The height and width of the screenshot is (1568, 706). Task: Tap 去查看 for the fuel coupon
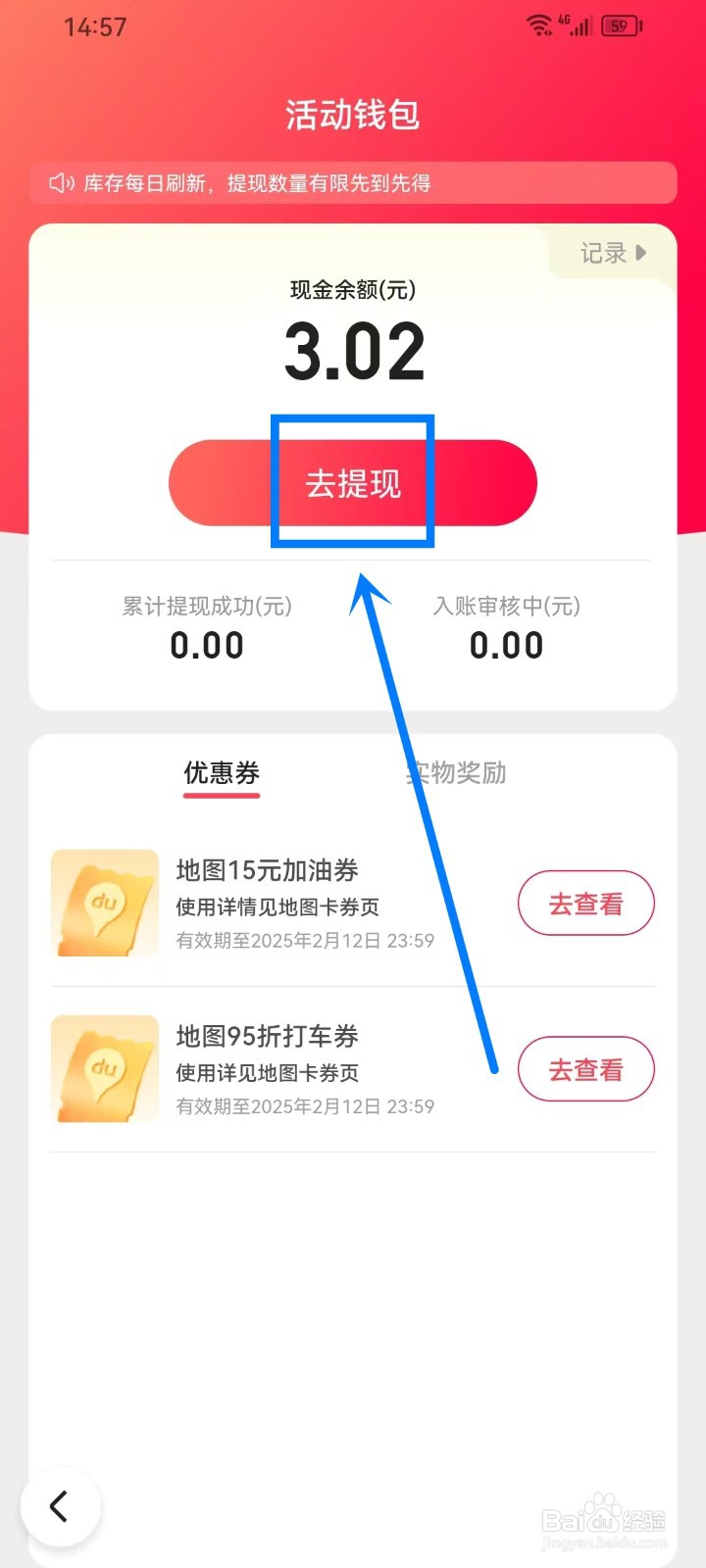pos(585,903)
